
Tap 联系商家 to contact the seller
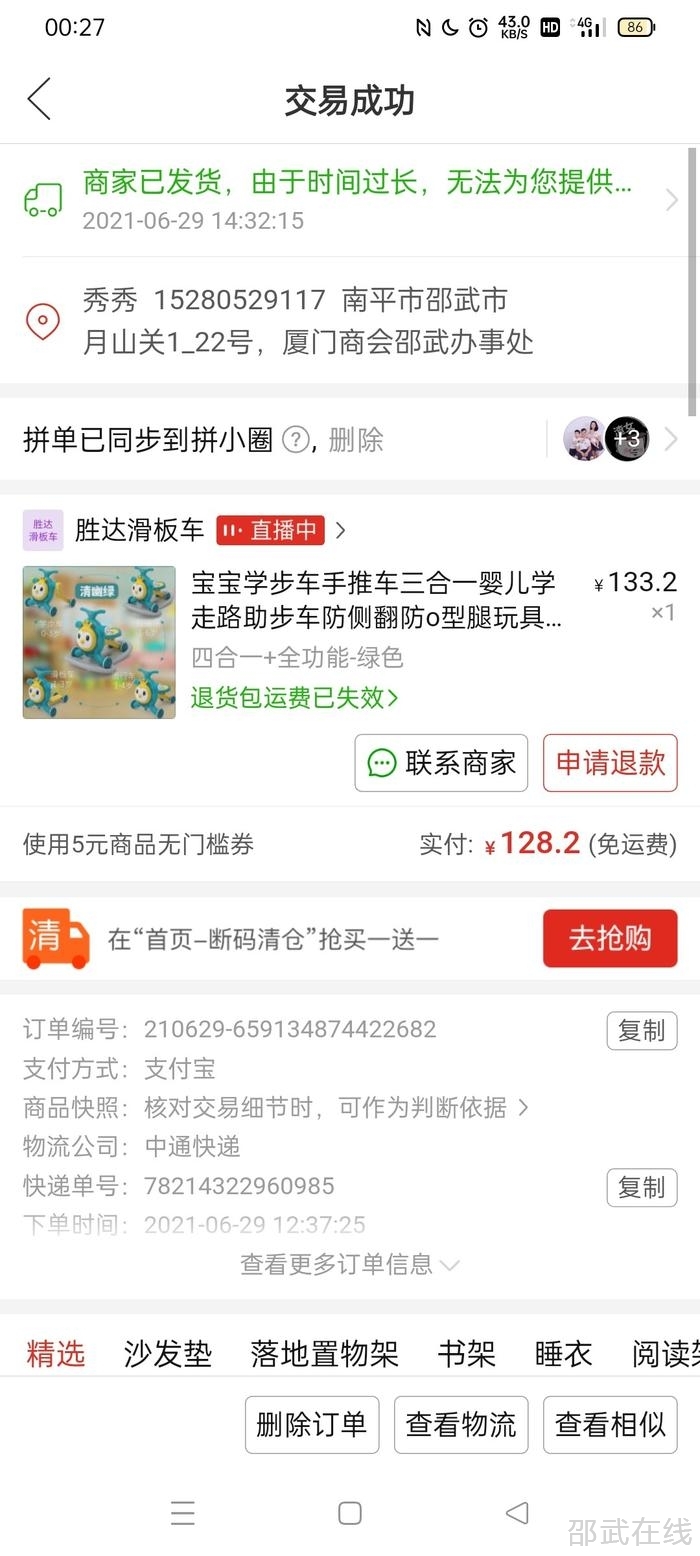click(x=441, y=763)
